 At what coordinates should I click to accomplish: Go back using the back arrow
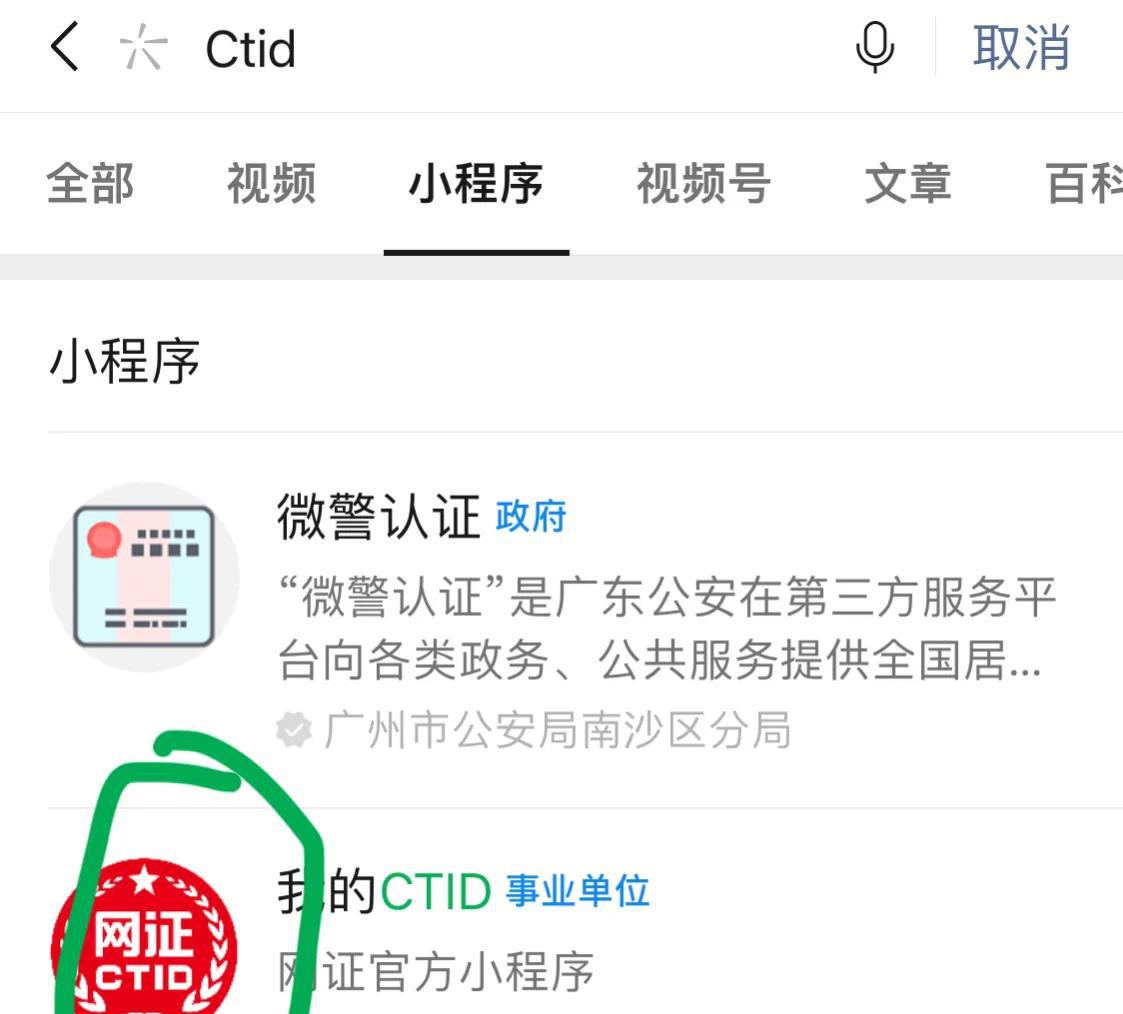(65, 48)
